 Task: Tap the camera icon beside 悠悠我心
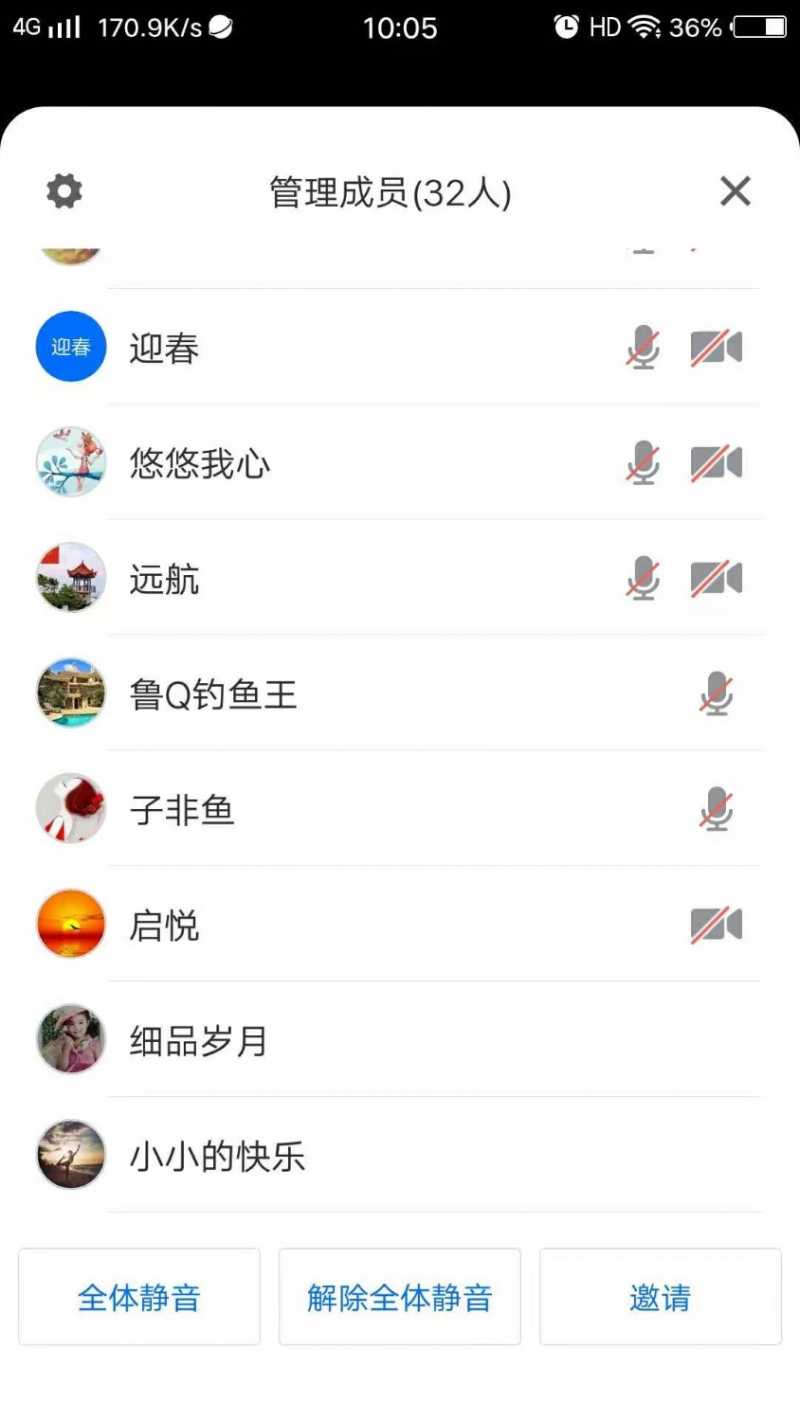click(716, 464)
